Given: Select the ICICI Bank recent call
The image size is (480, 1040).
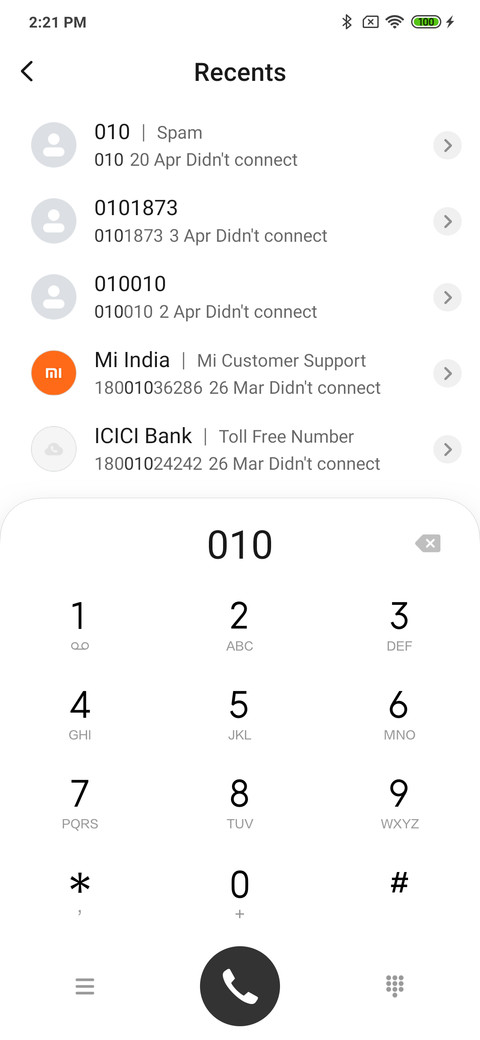Looking at the screenshot, I should point(225,449).
